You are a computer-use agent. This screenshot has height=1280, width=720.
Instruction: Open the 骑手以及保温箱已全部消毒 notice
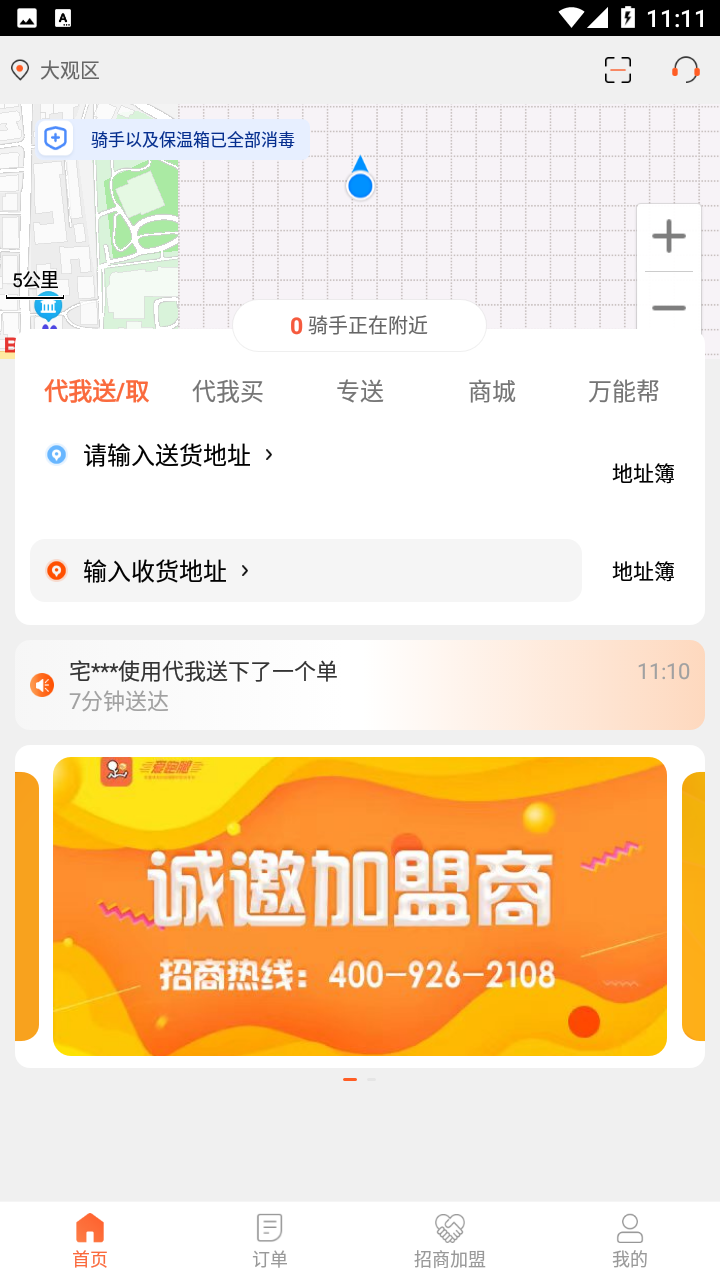[x=173, y=139]
